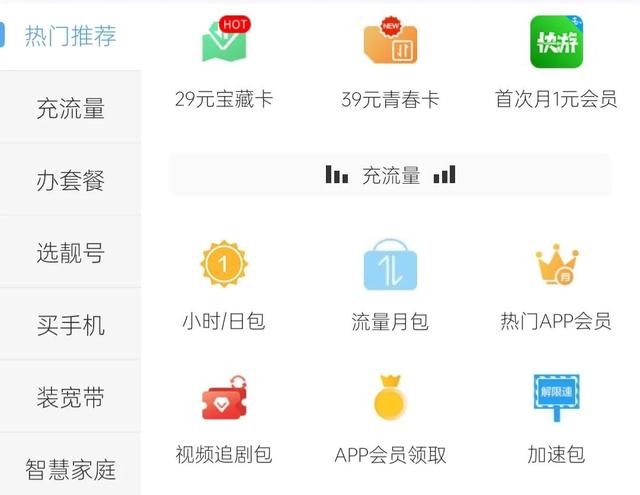This screenshot has width=640, height=495.
Task: Select the 热门推荐 category
Action: [x=70, y=36]
